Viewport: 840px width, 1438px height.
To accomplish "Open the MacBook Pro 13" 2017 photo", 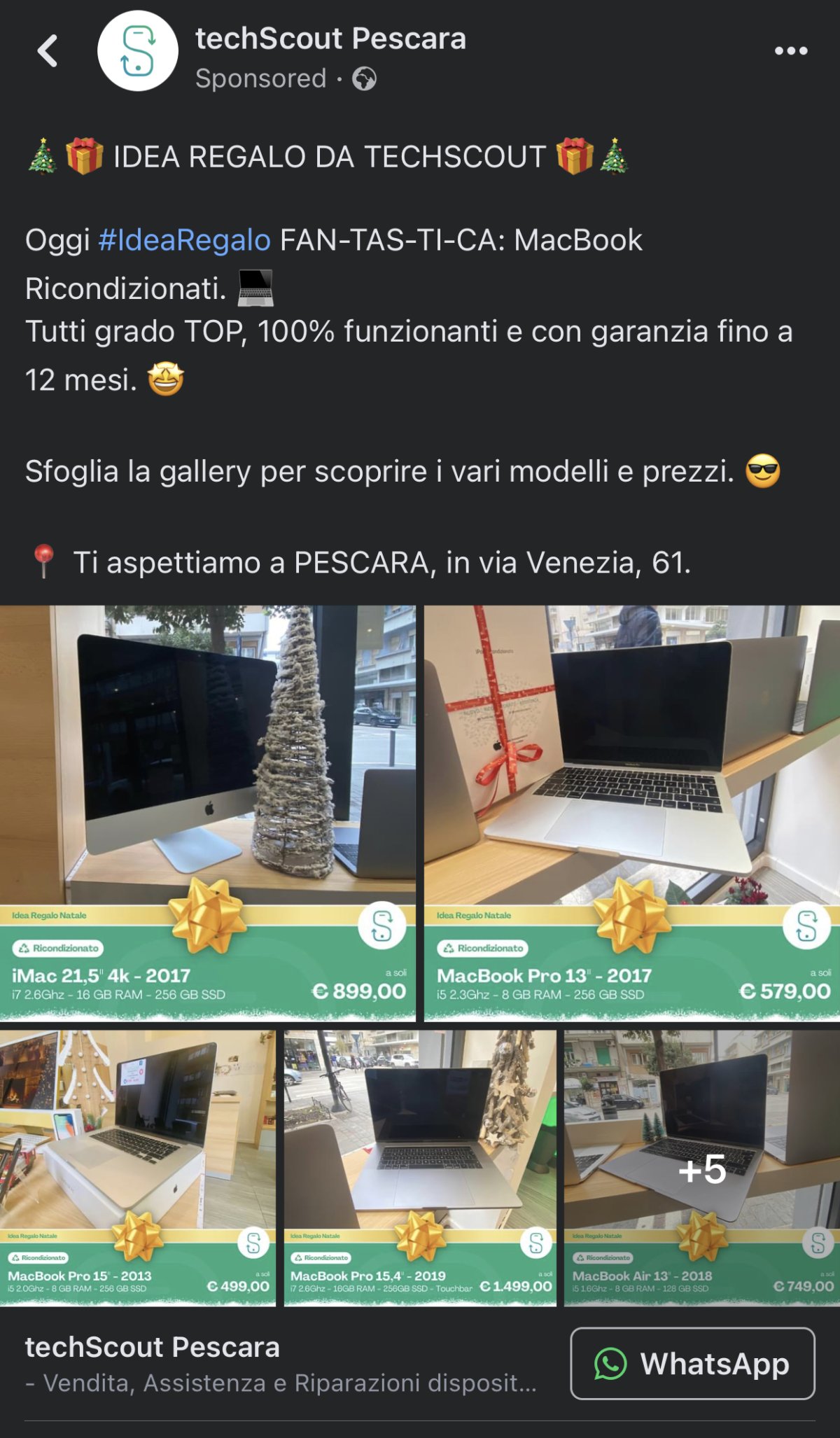I will click(x=631, y=812).
